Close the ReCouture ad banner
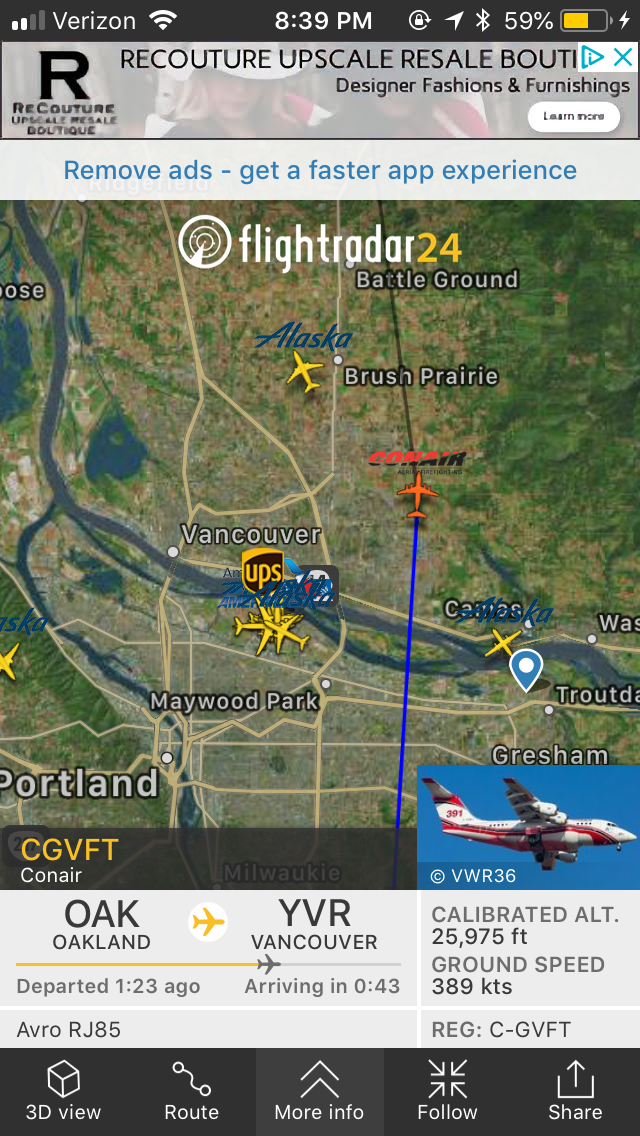 (623, 57)
